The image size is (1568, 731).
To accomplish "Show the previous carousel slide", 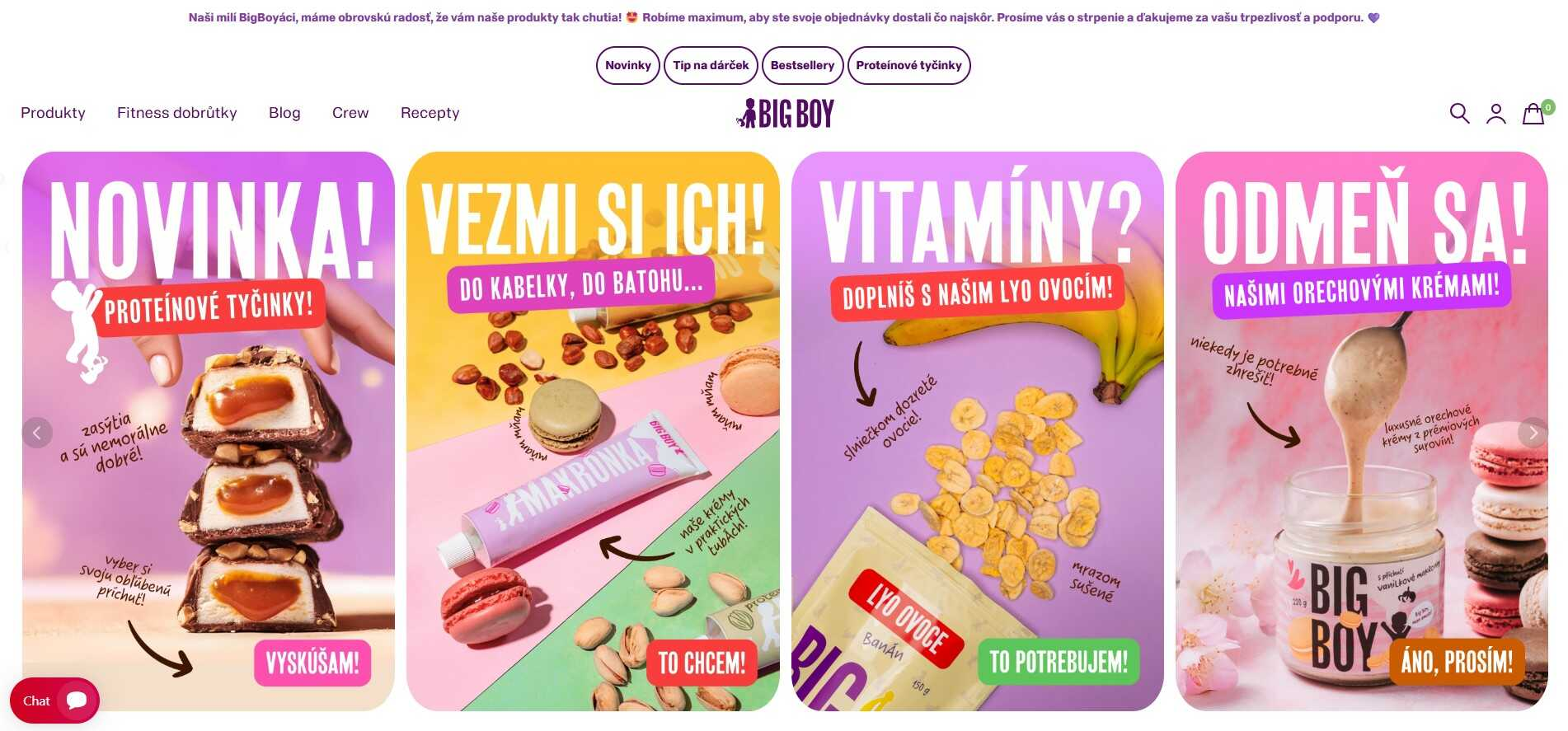I will [37, 433].
